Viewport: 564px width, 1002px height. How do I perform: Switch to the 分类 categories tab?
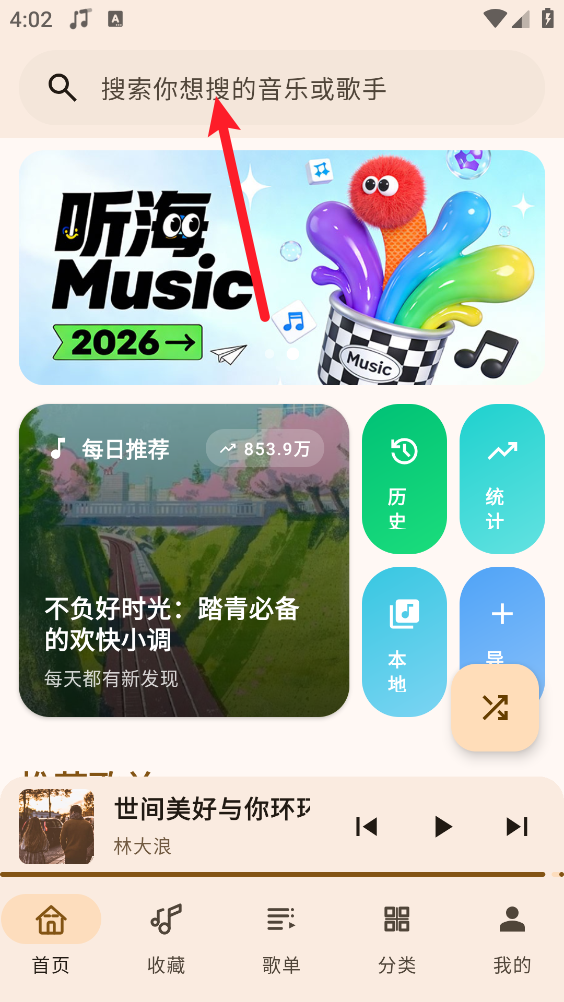pyautogui.click(x=397, y=935)
